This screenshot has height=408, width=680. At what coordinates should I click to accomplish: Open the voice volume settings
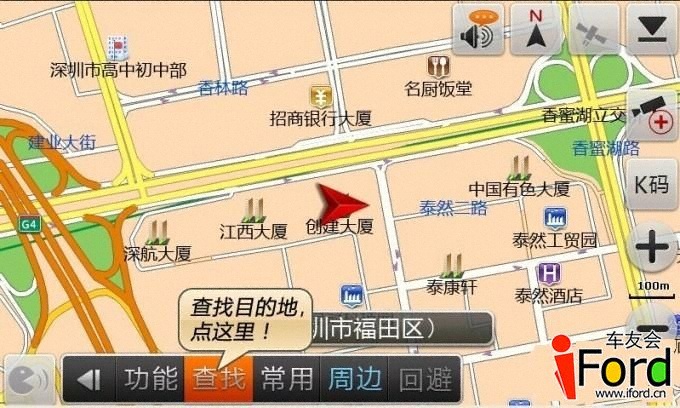(x=478, y=31)
